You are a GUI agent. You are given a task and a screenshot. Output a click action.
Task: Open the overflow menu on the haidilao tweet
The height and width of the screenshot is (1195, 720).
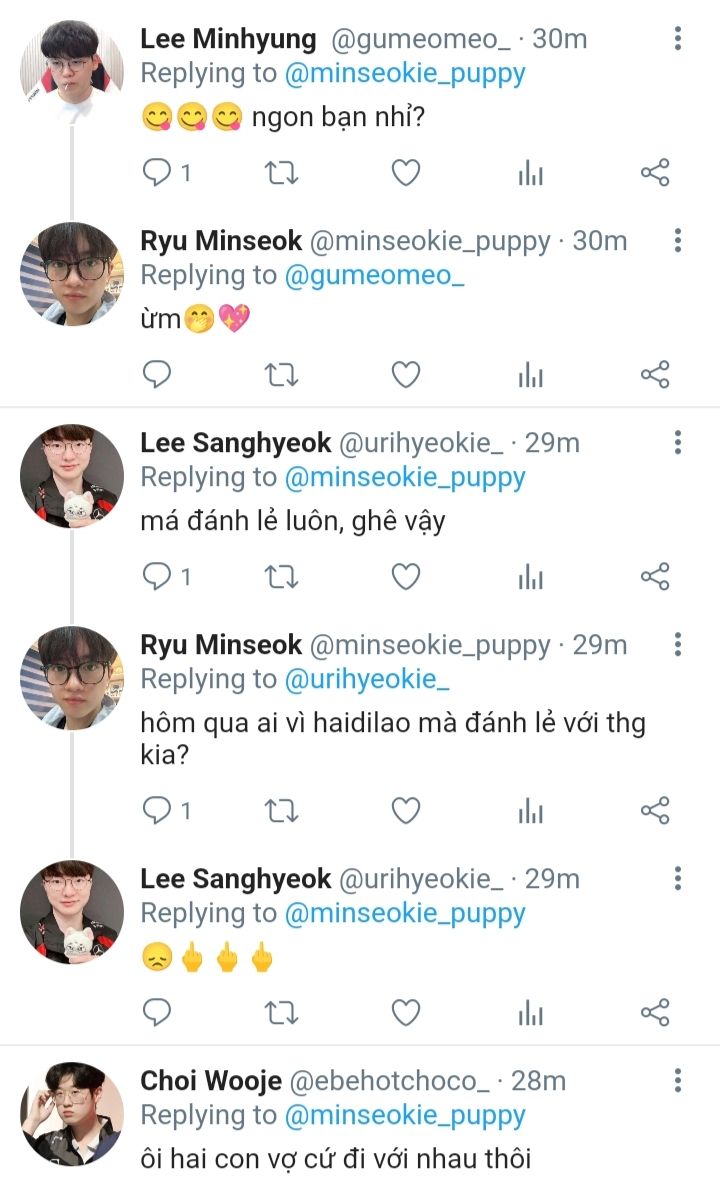(678, 645)
